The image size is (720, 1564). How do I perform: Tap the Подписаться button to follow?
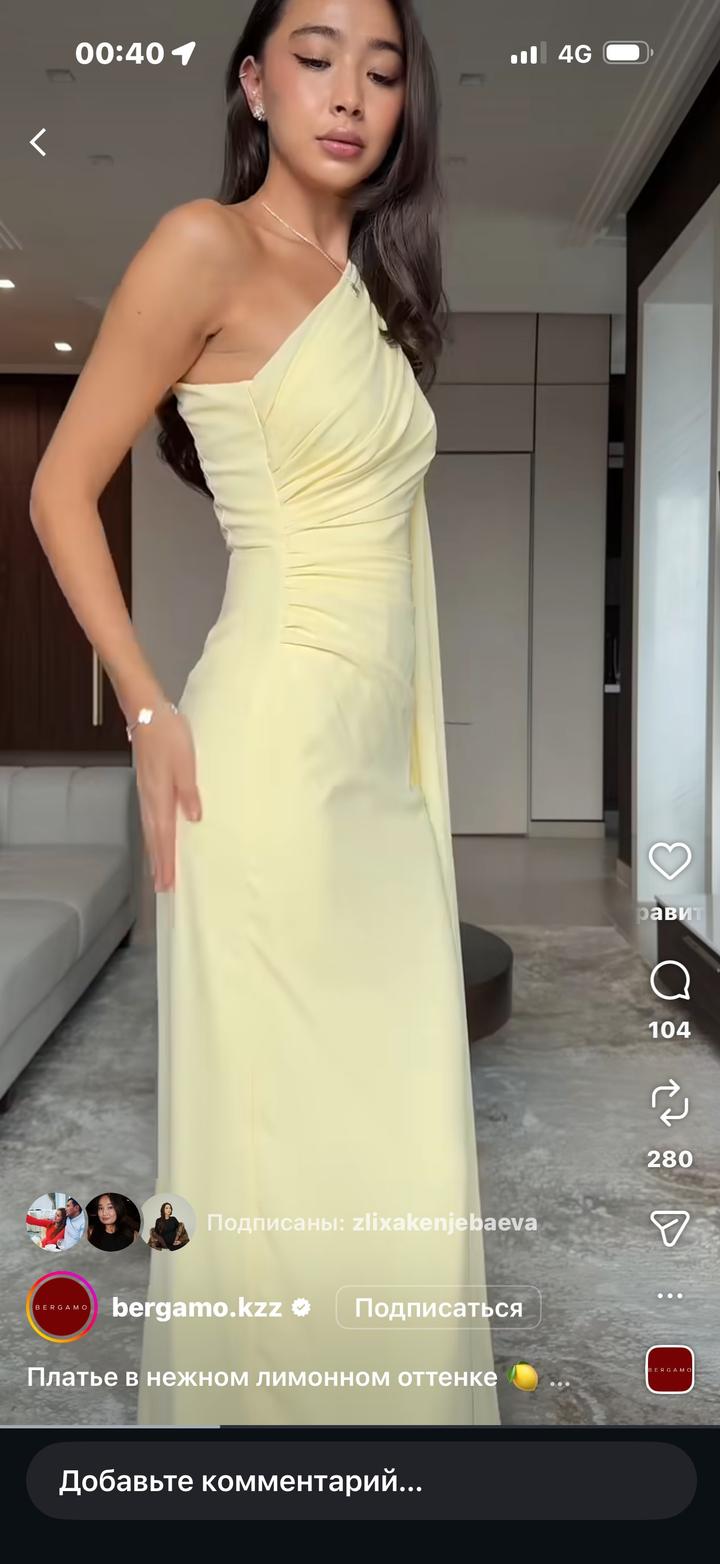[x=438, y=1307]
